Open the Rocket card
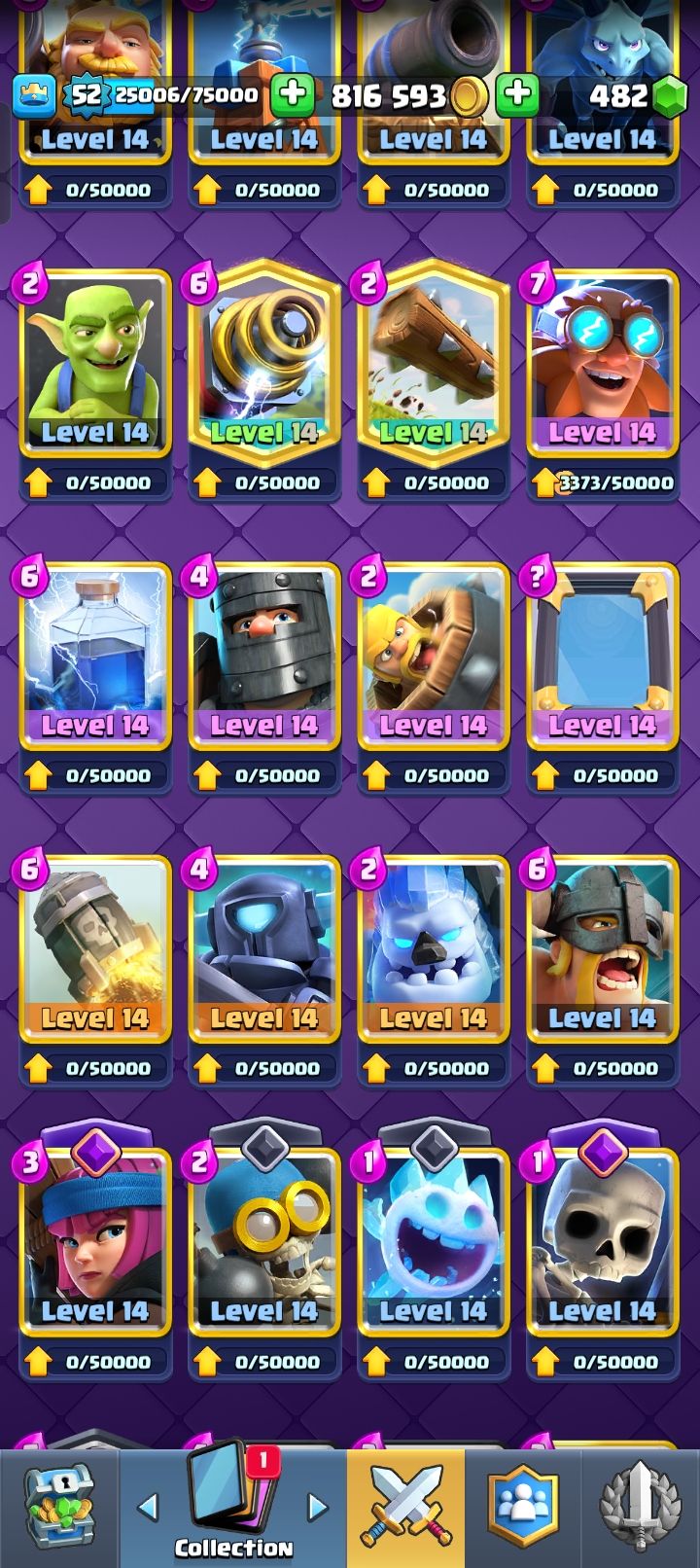This screenshot has height=1568, width=700. point(95,948)
